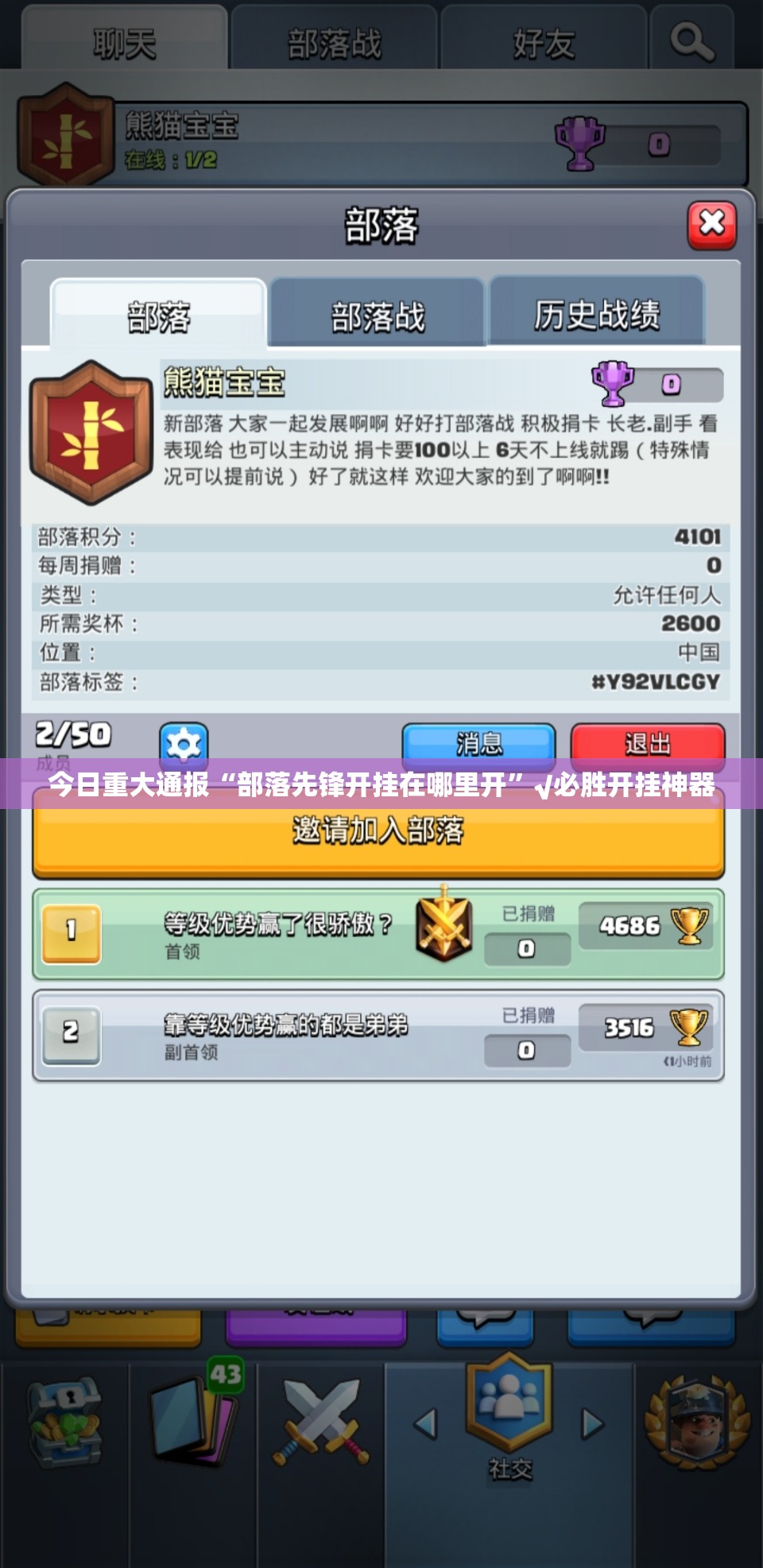Open member 等级优势赢了很骄傲？ profile
This screenshot has height=1568, width=763.
click(278, 934)
